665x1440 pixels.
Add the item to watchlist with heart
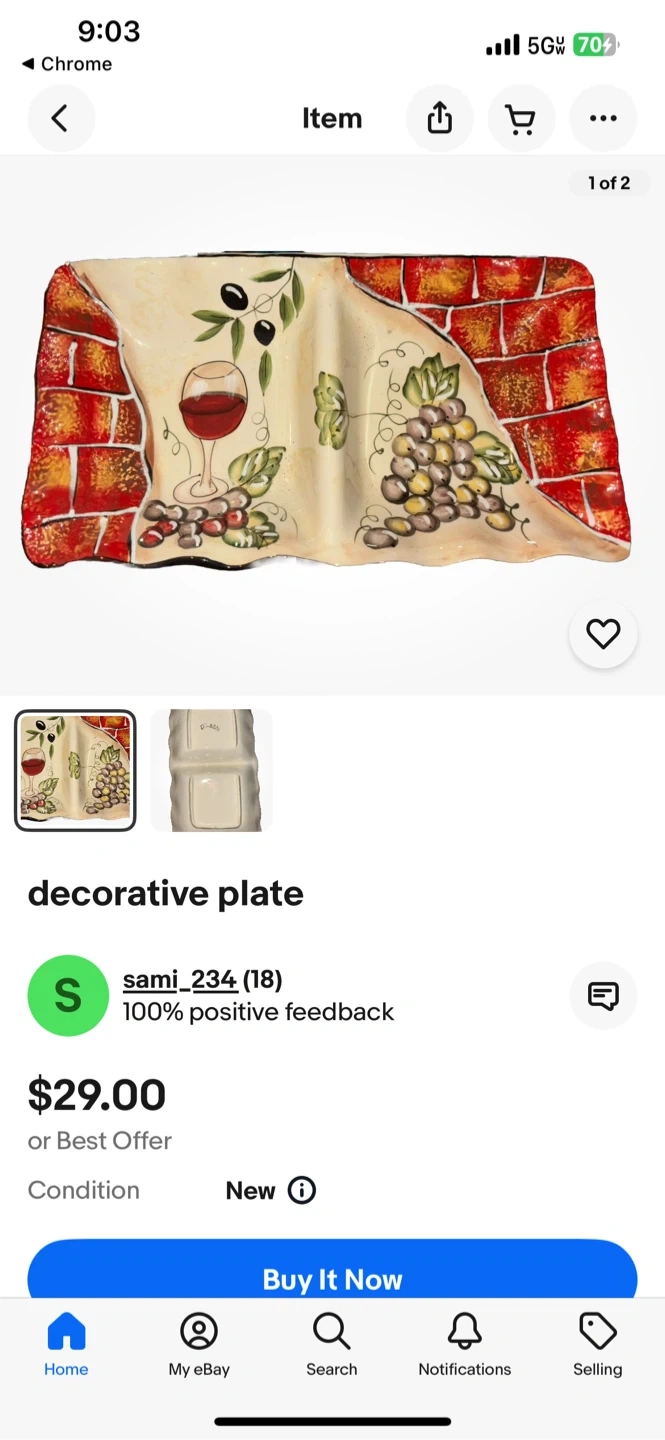pos(603,634)
